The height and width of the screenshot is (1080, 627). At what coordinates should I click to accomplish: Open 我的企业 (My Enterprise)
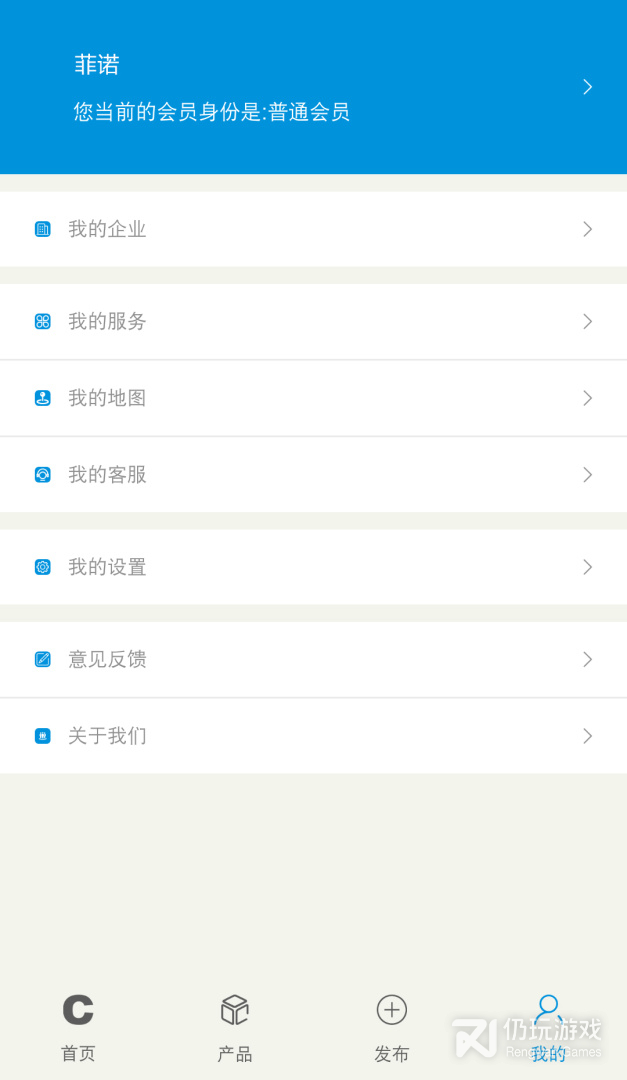tap(314, 229)
